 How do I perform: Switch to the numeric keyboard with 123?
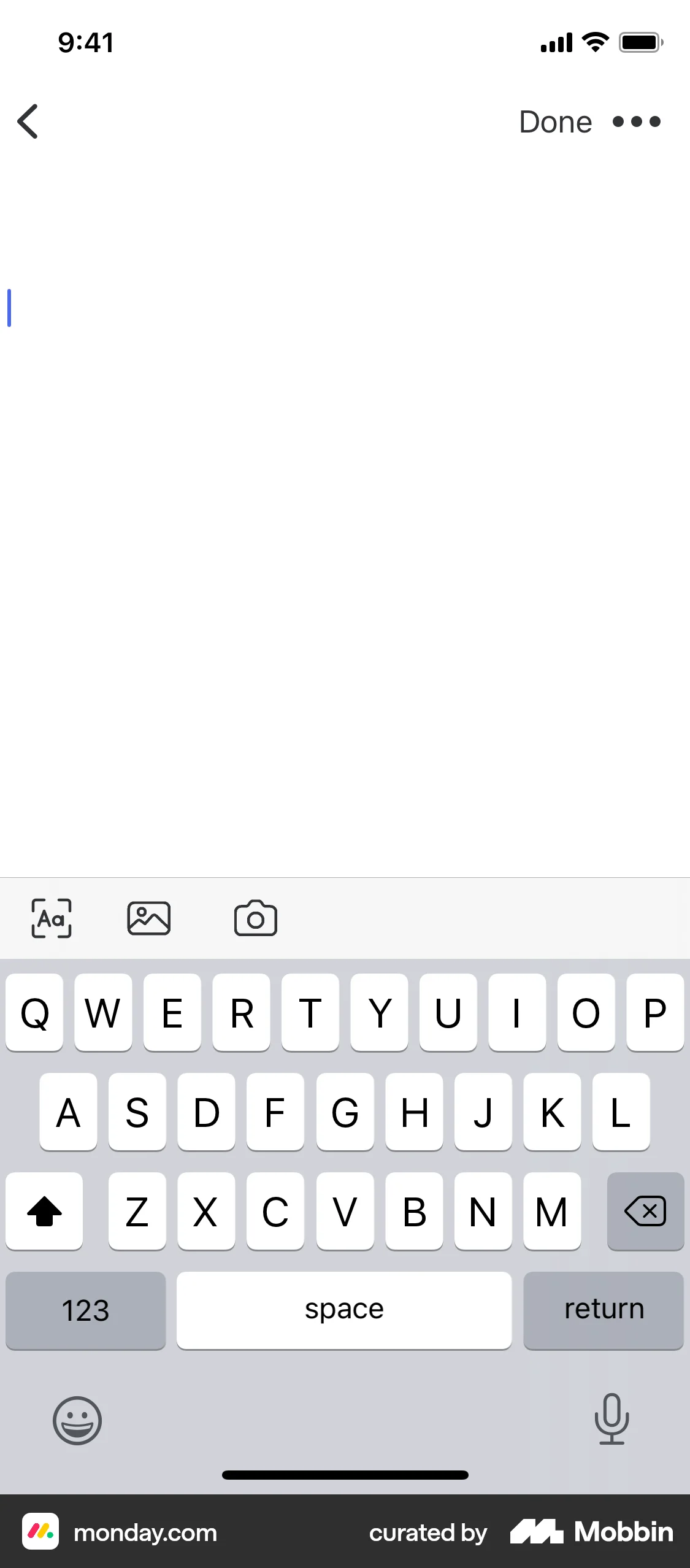[85, 1310]
